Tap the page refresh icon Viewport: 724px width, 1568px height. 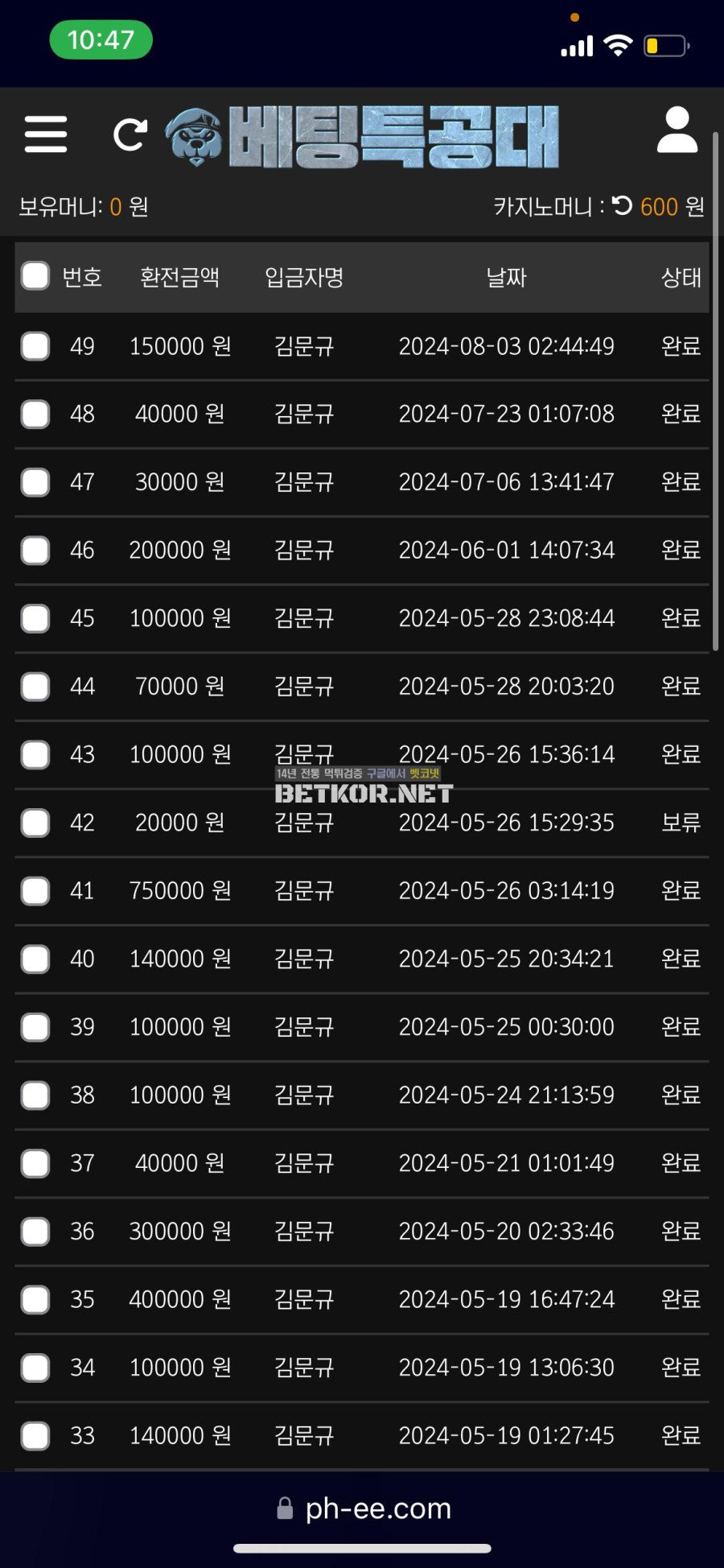130,134
